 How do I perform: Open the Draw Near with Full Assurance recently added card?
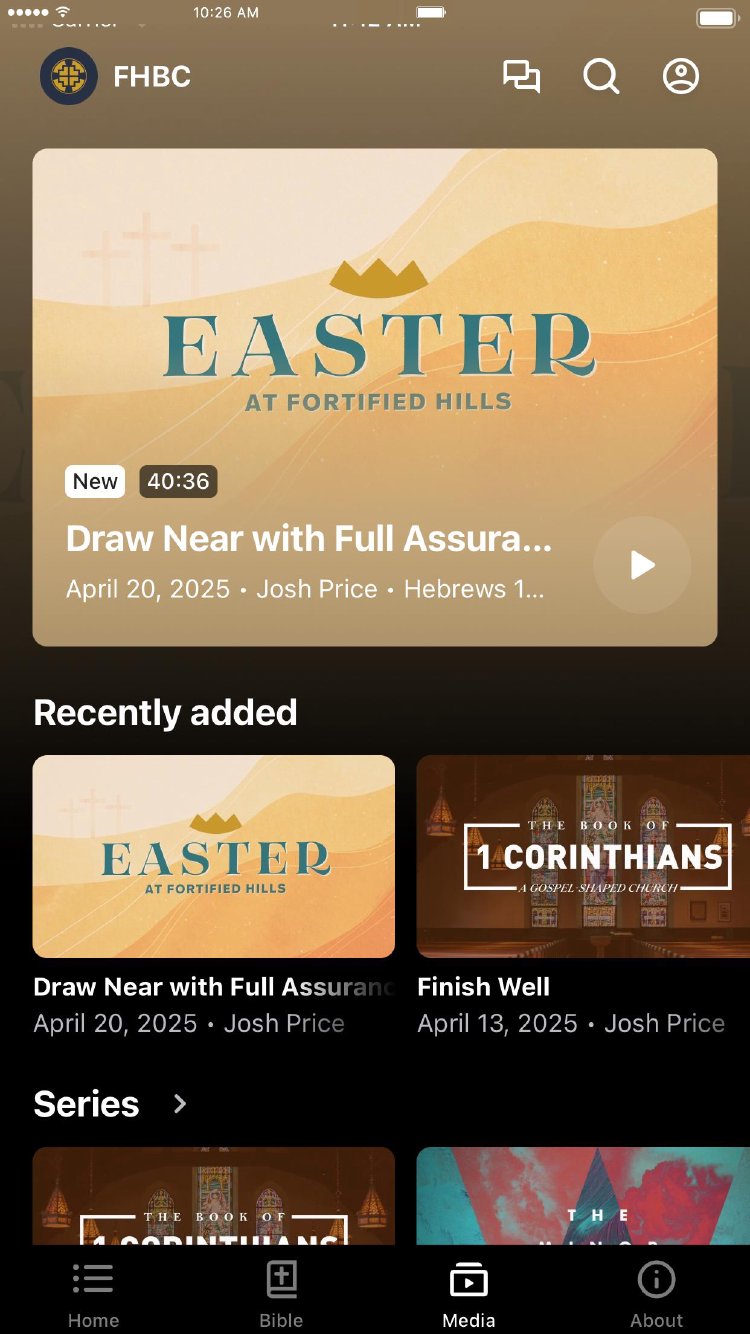coord(214,857)
